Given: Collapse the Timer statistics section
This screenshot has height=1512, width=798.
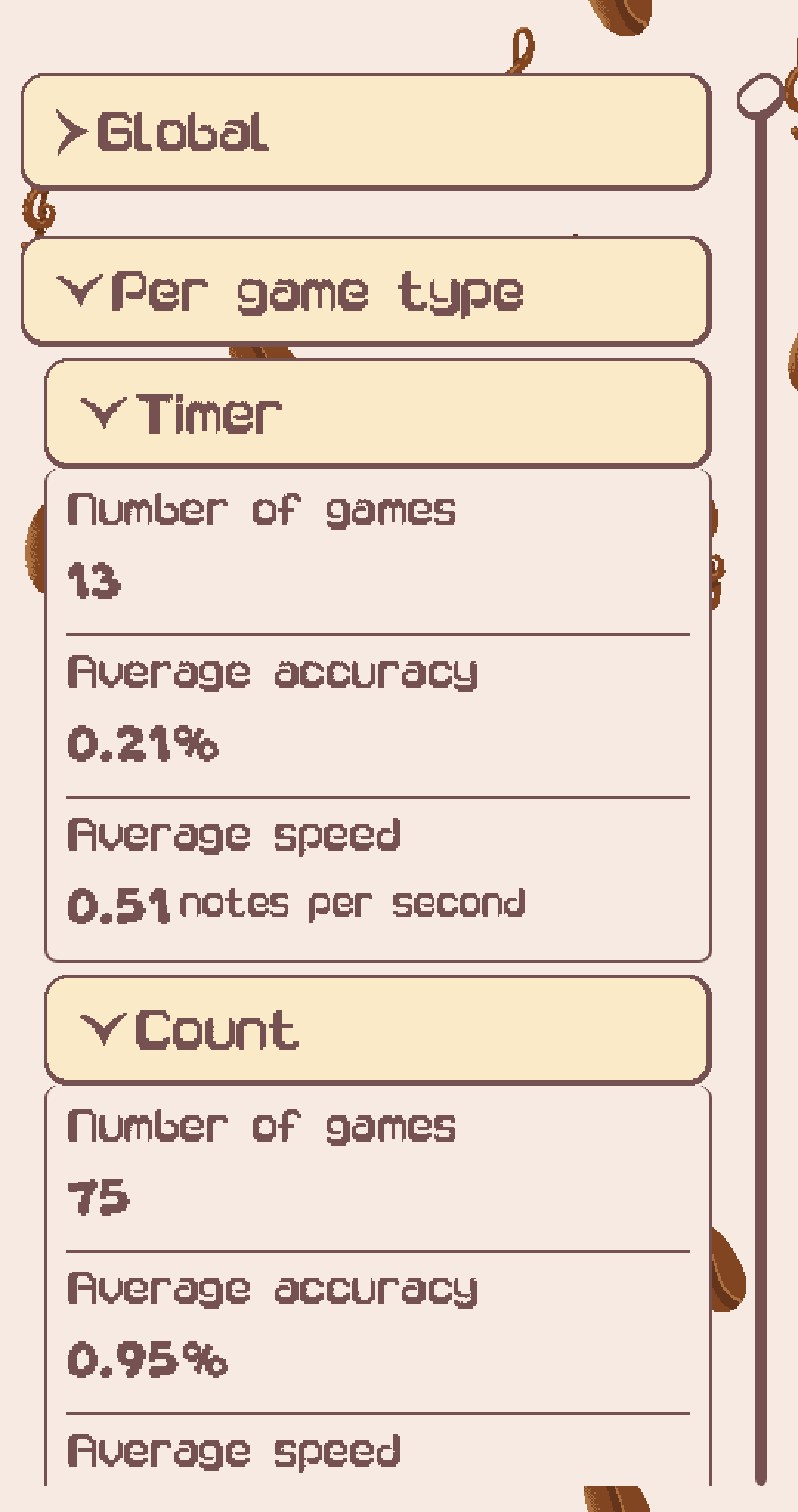Looking at the screenshot, I should [378, 414].
